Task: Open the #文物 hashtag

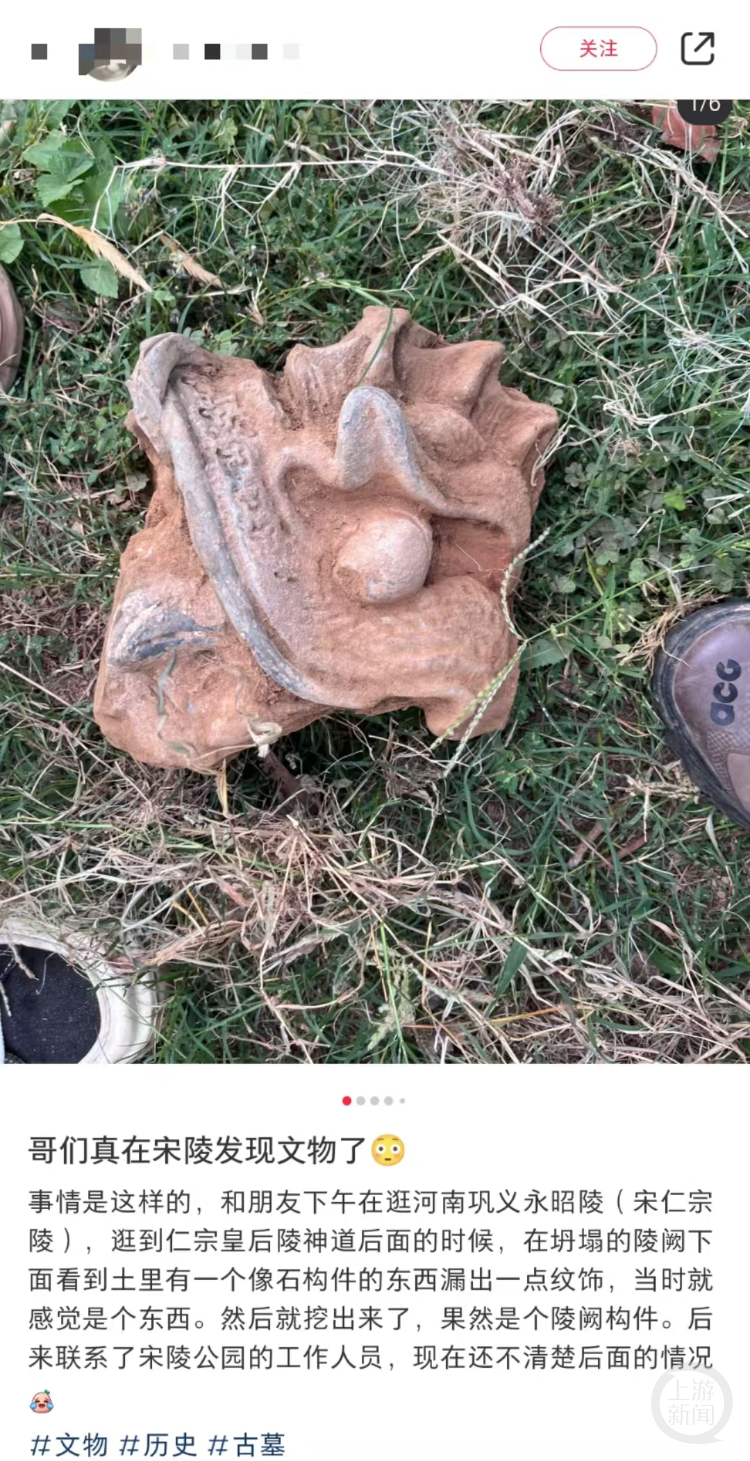Action: tap(69, 1444)
